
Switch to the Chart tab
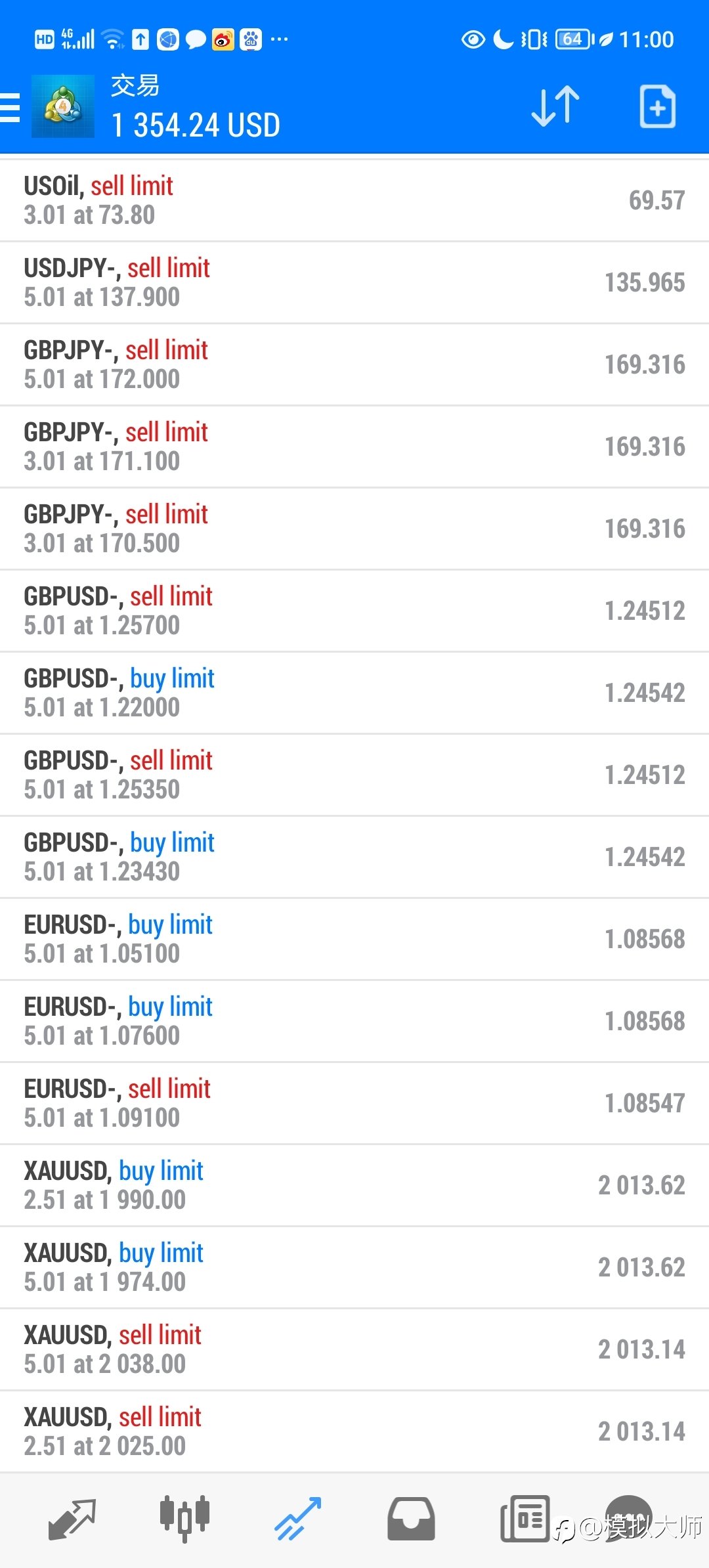coord(184,1519)
